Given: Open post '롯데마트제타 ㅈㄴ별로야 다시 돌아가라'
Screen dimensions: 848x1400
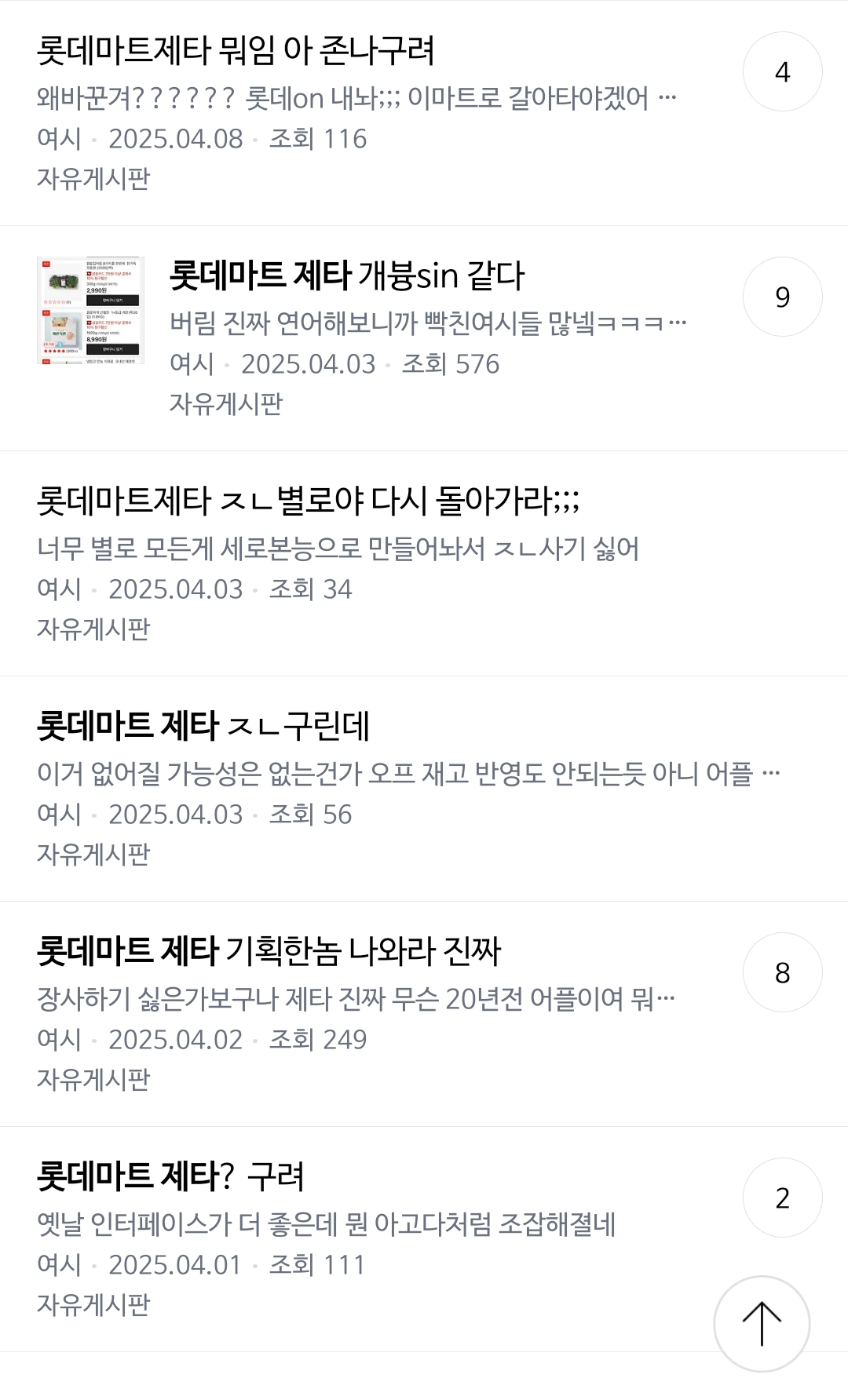Looking at the screenshot, I should tap(308, 501).
